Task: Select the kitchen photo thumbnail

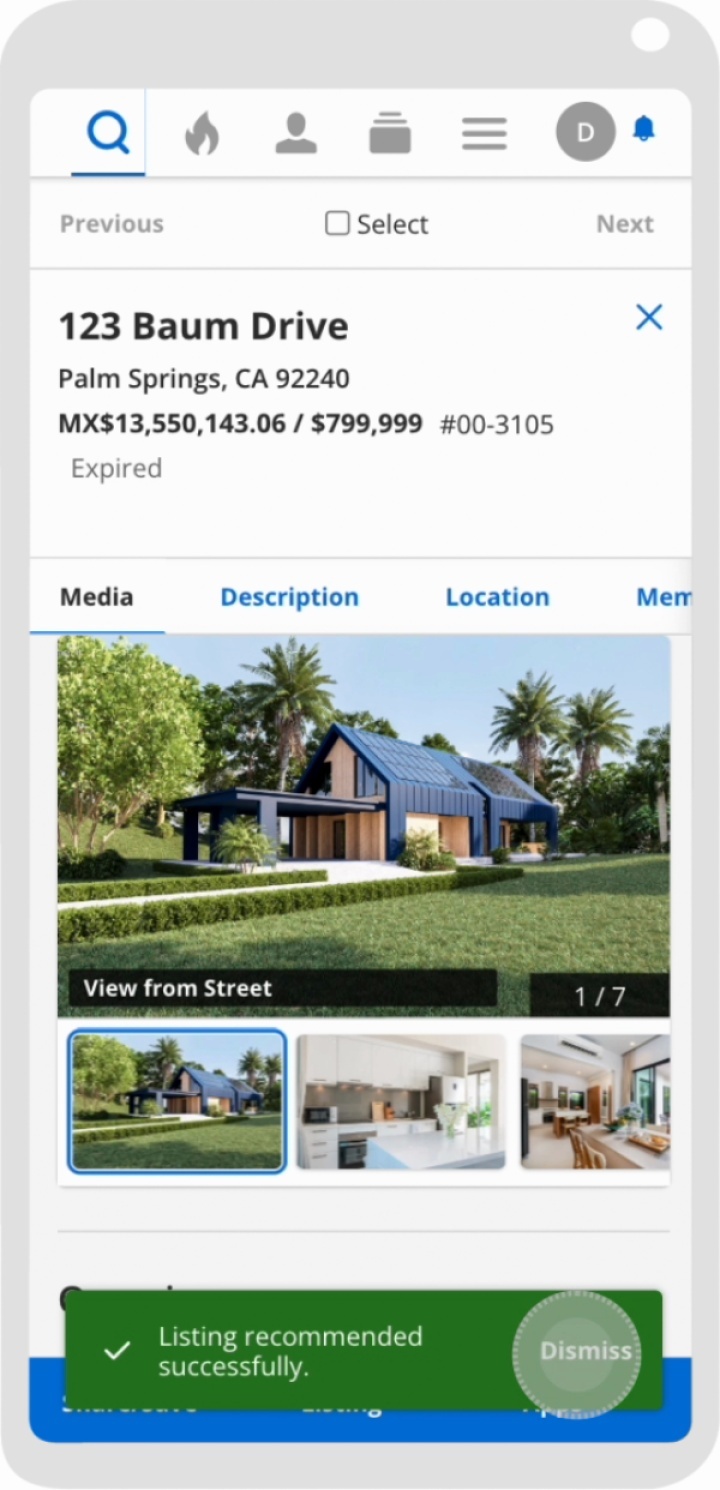Action: (x=401, y=1101)
